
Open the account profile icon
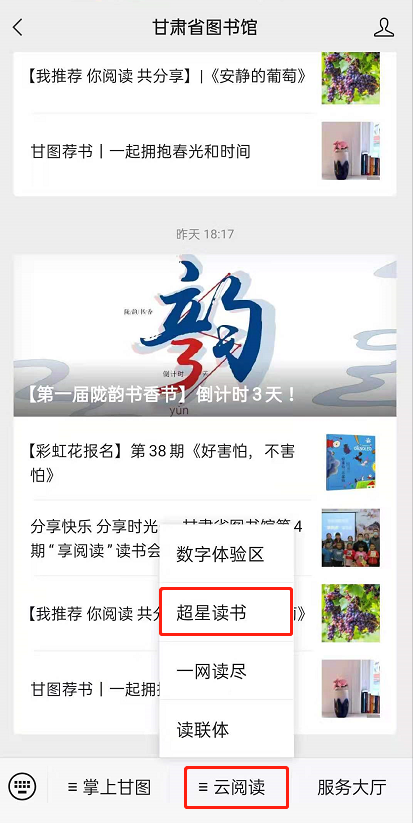[x=384, y=27]
